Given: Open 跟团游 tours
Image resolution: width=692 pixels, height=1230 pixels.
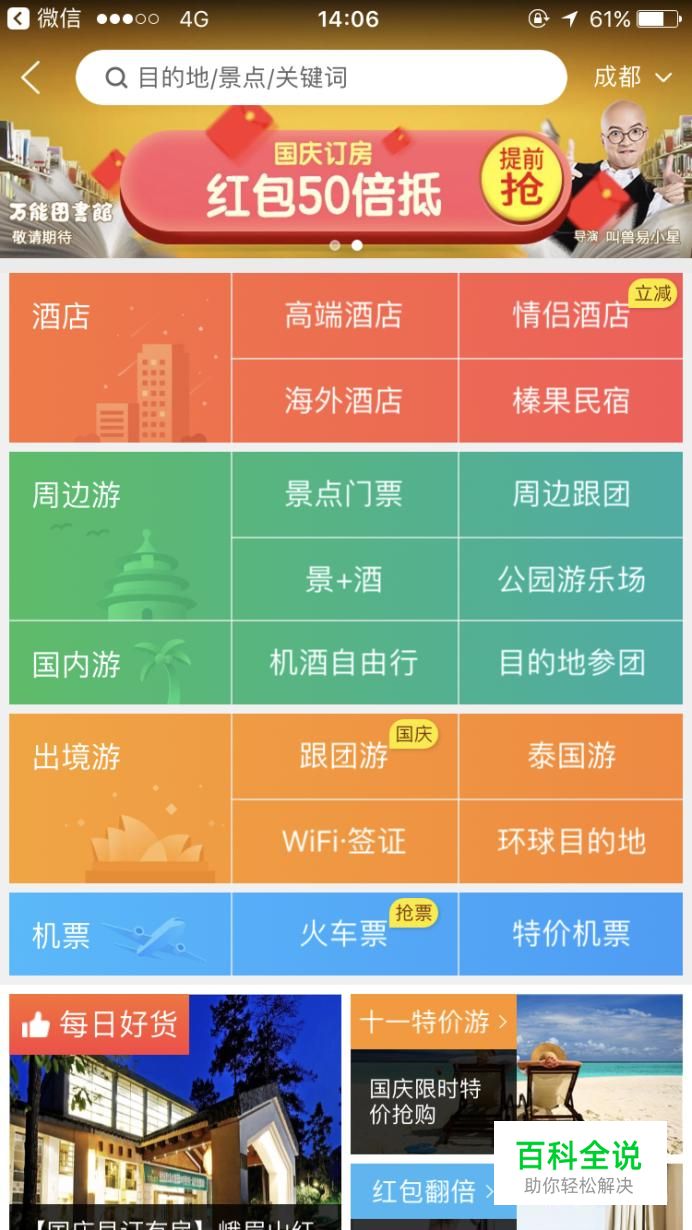Looking at the screenshot, I should coord(345,756).
